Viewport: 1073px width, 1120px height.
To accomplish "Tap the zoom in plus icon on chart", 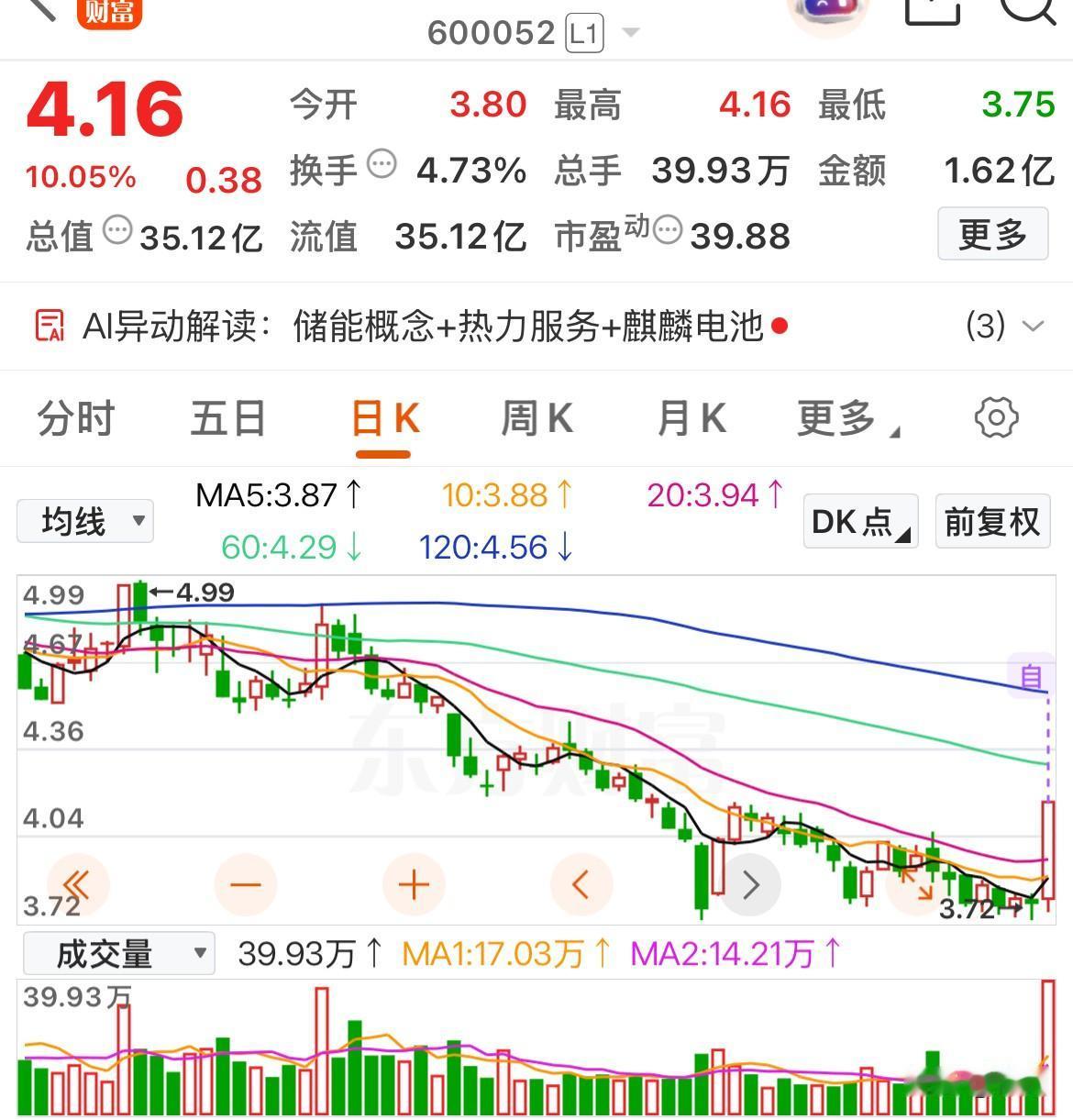I will [414, 884].
